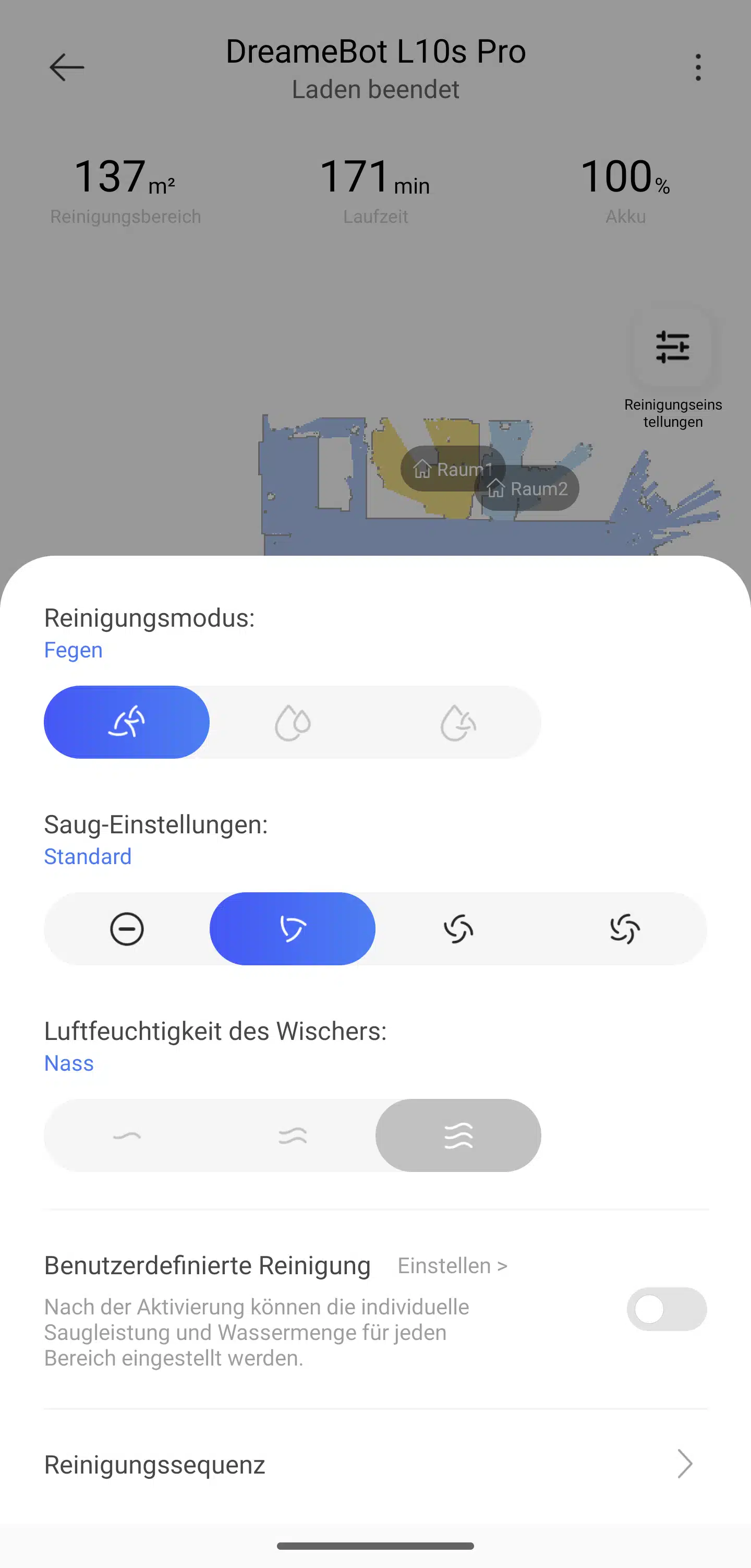Open the three-dot overflow menu

pyautogui.click(x=697, y=67)
